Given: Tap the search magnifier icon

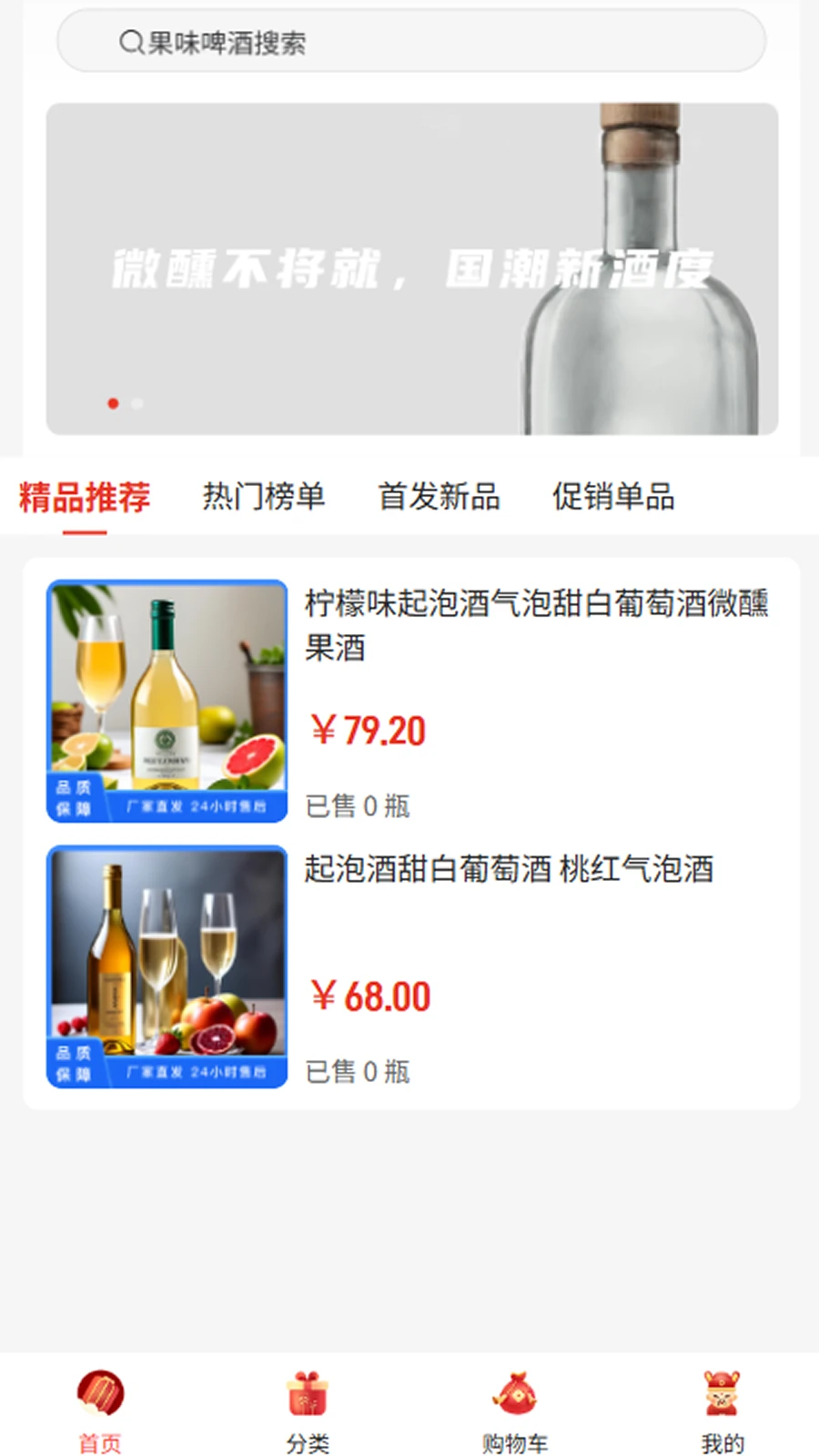Looking at the screenshot, I should point(128,41).
